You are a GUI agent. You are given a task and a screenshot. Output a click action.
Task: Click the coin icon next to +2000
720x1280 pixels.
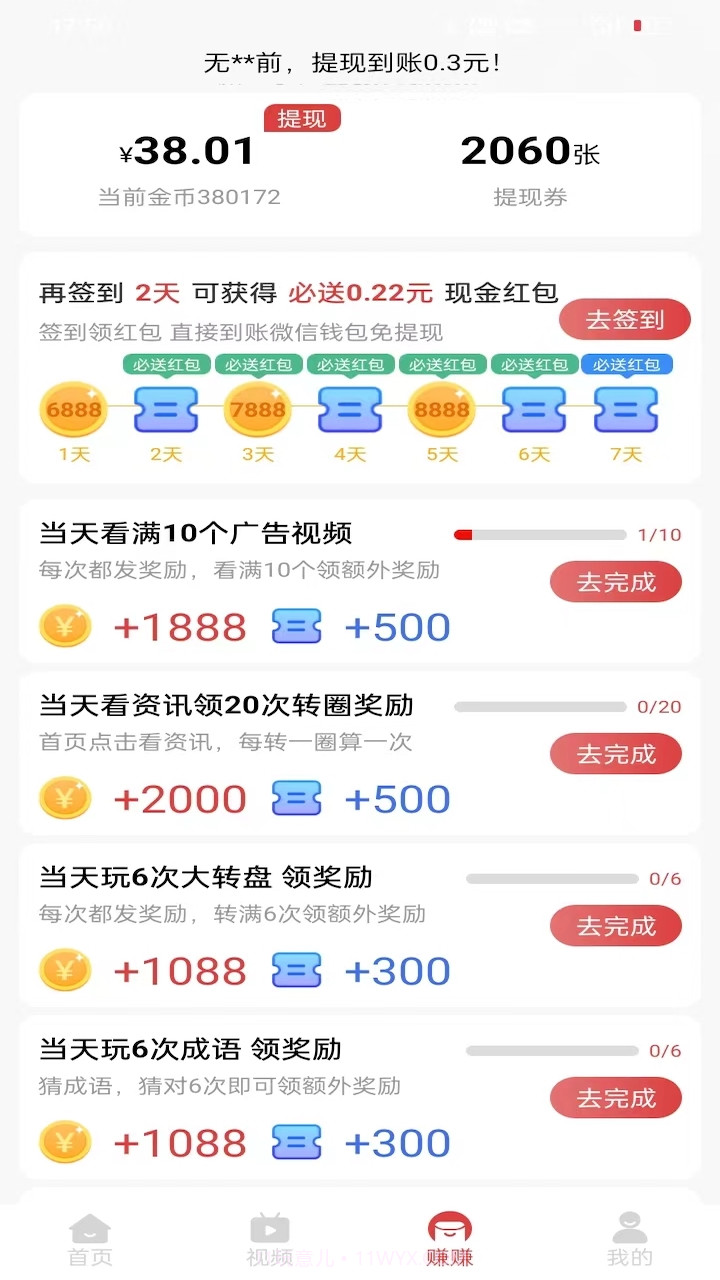click(x=65, y=798)
